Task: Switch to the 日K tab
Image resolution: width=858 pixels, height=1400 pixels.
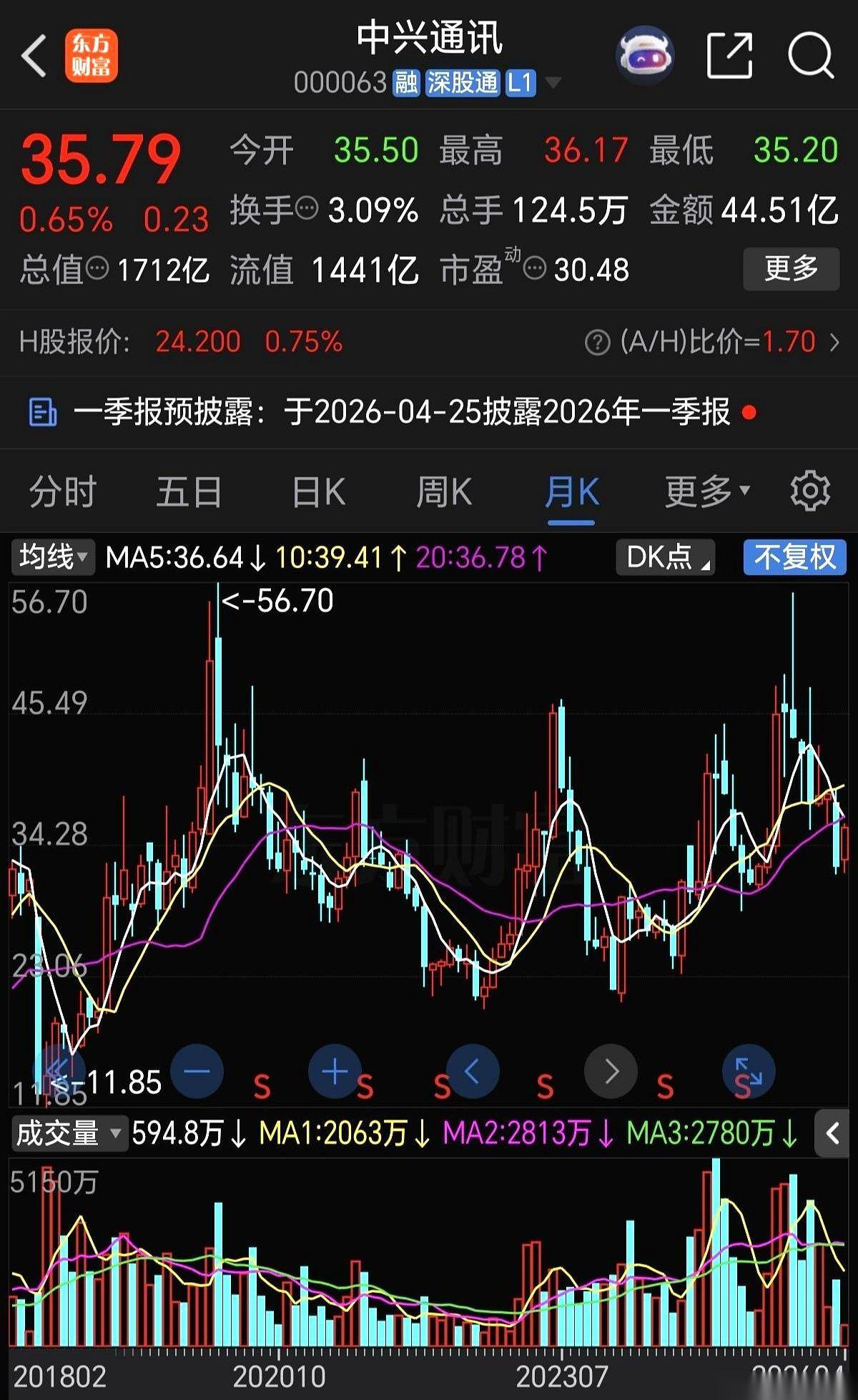Action: pyautogui.click(x=317, y=492)
